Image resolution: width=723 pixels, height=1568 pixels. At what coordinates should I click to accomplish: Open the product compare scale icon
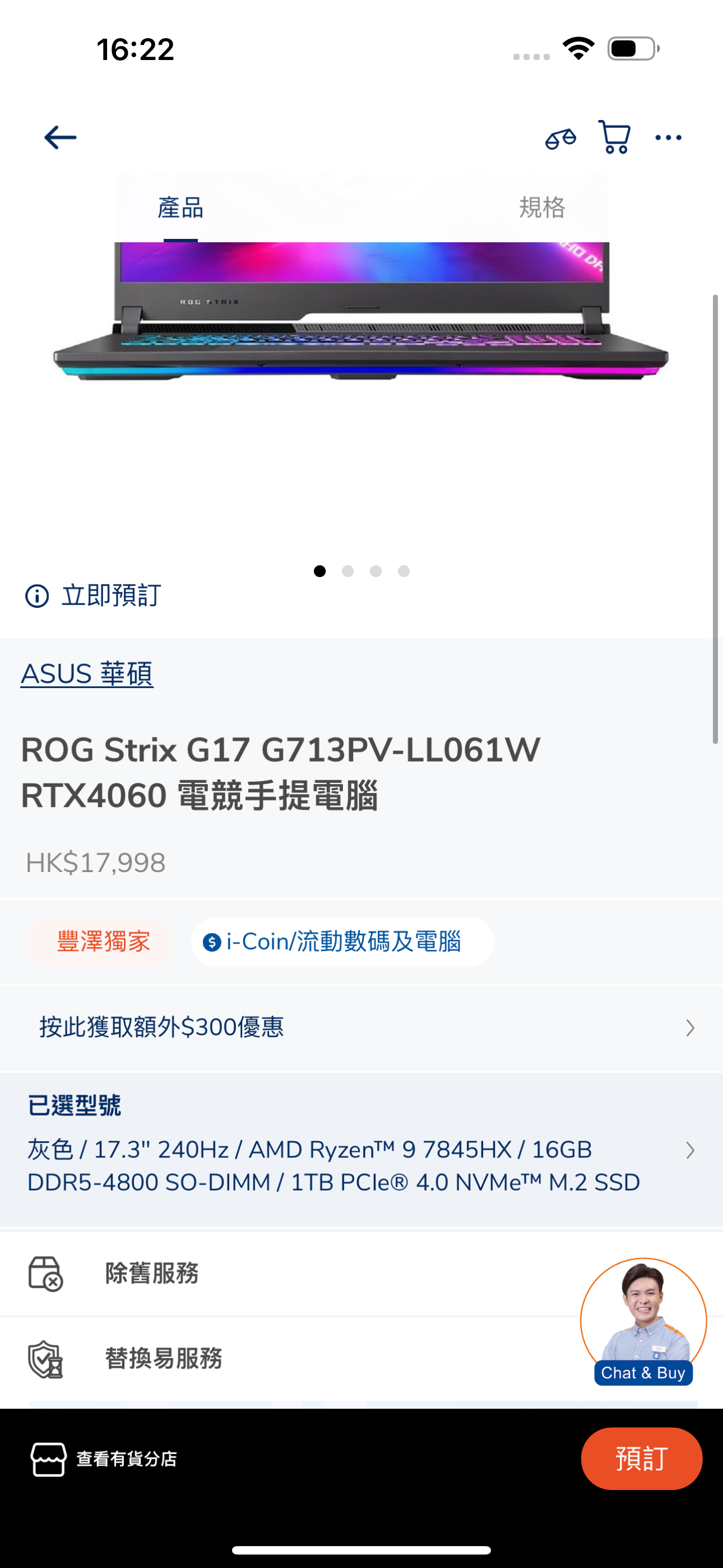pyautogui.click(x=560, y=138)
